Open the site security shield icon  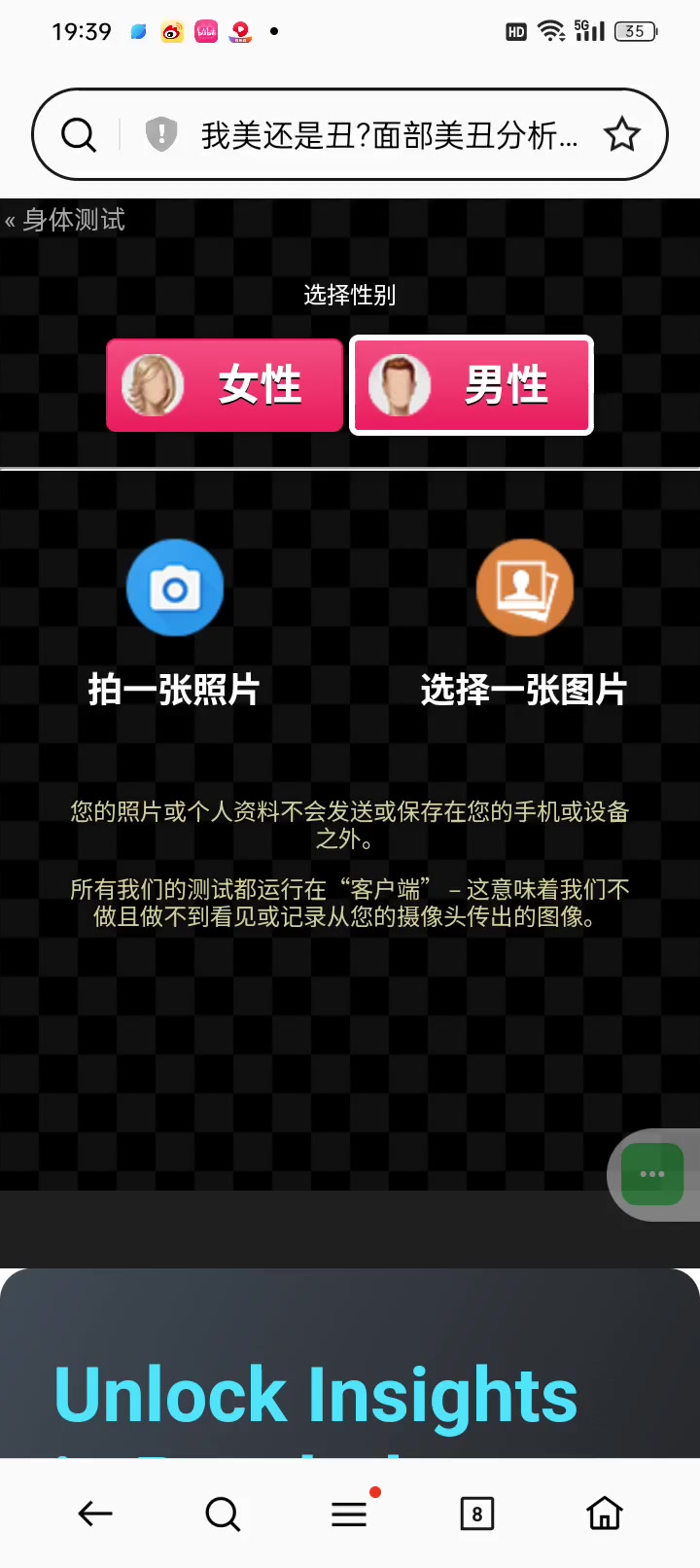tap(161, 134)
